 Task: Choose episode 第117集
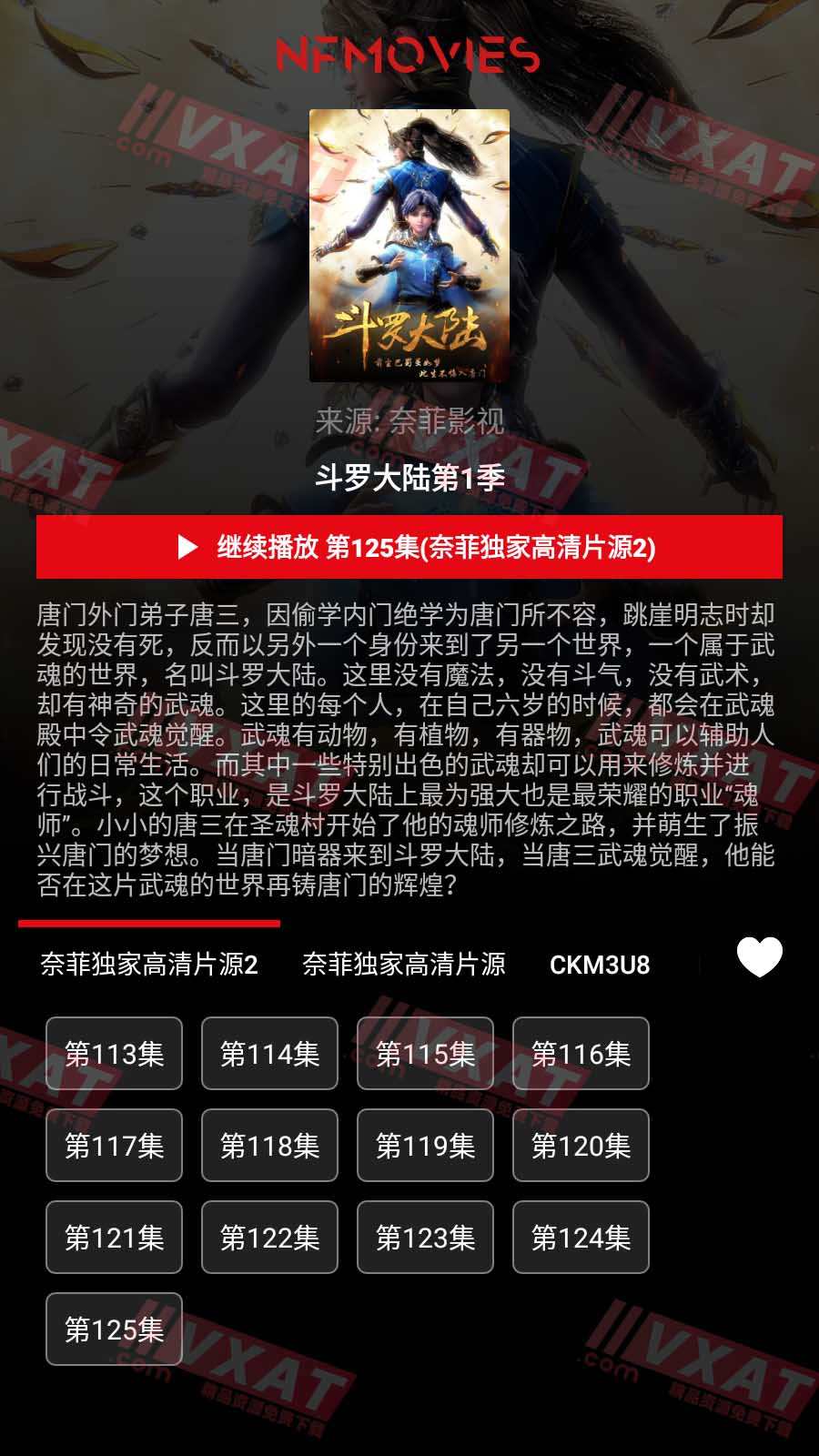point(115,1146)
